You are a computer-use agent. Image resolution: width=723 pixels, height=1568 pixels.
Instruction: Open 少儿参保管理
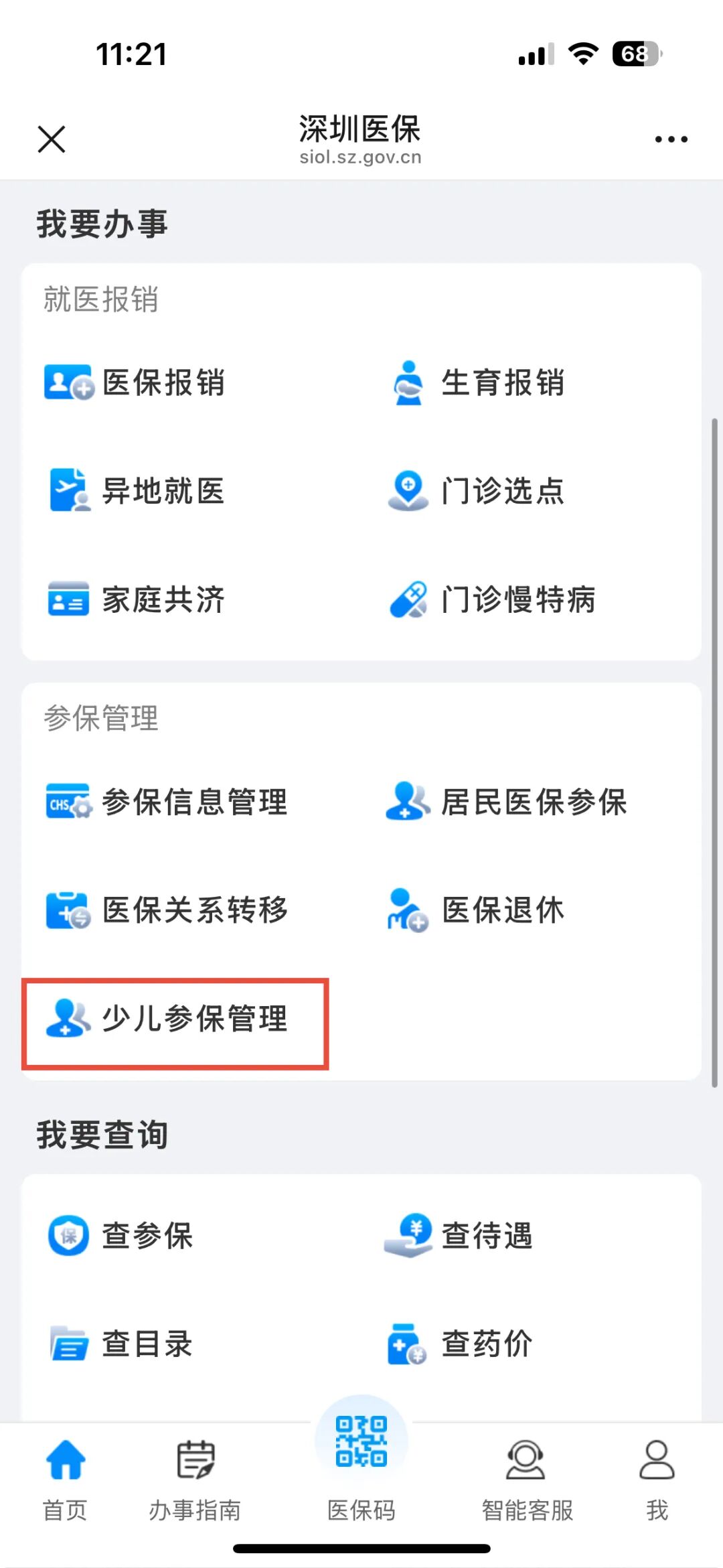point(167,1018)
